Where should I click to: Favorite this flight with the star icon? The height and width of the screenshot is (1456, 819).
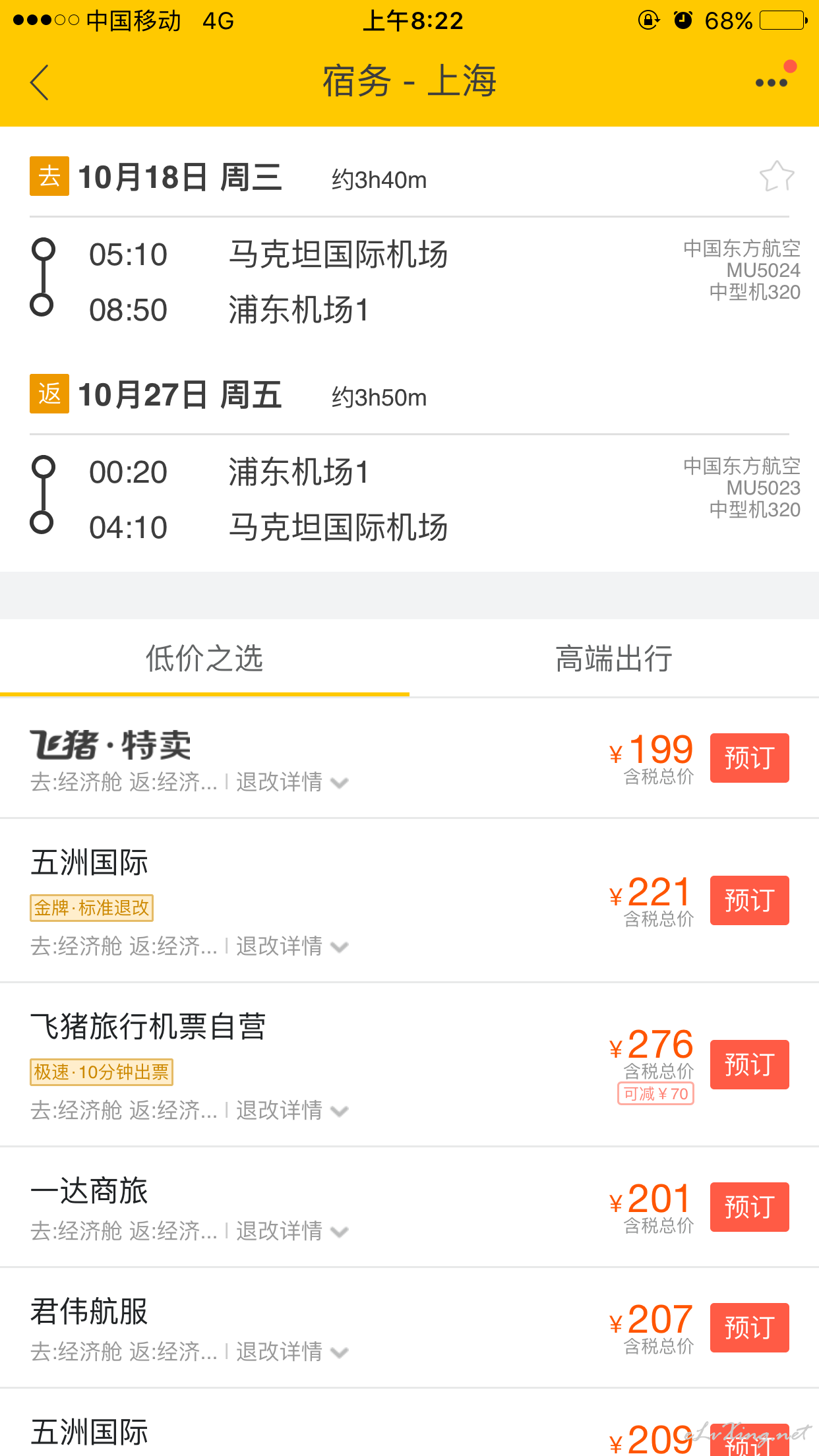777,177
